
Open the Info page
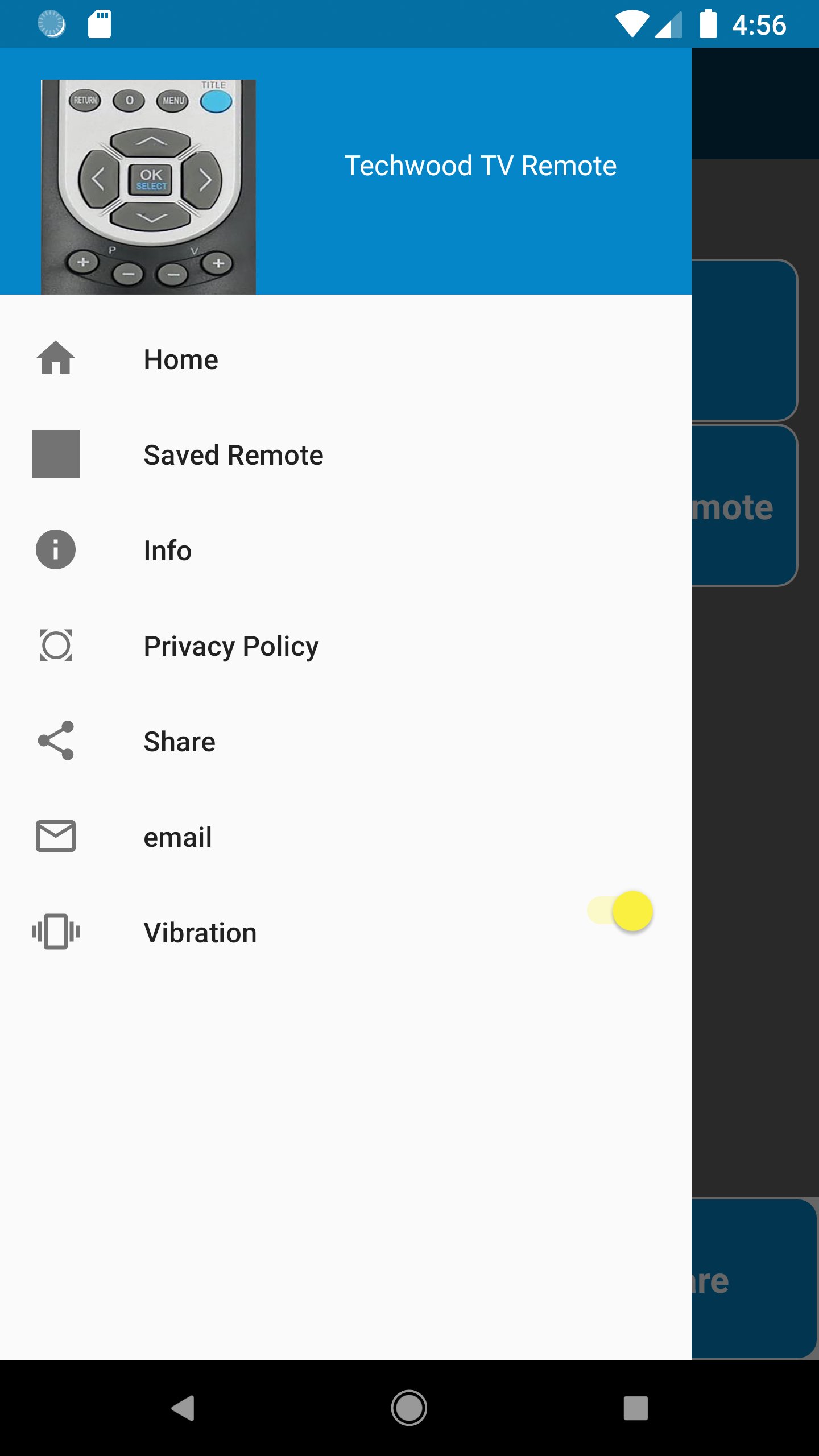point(167,551)
